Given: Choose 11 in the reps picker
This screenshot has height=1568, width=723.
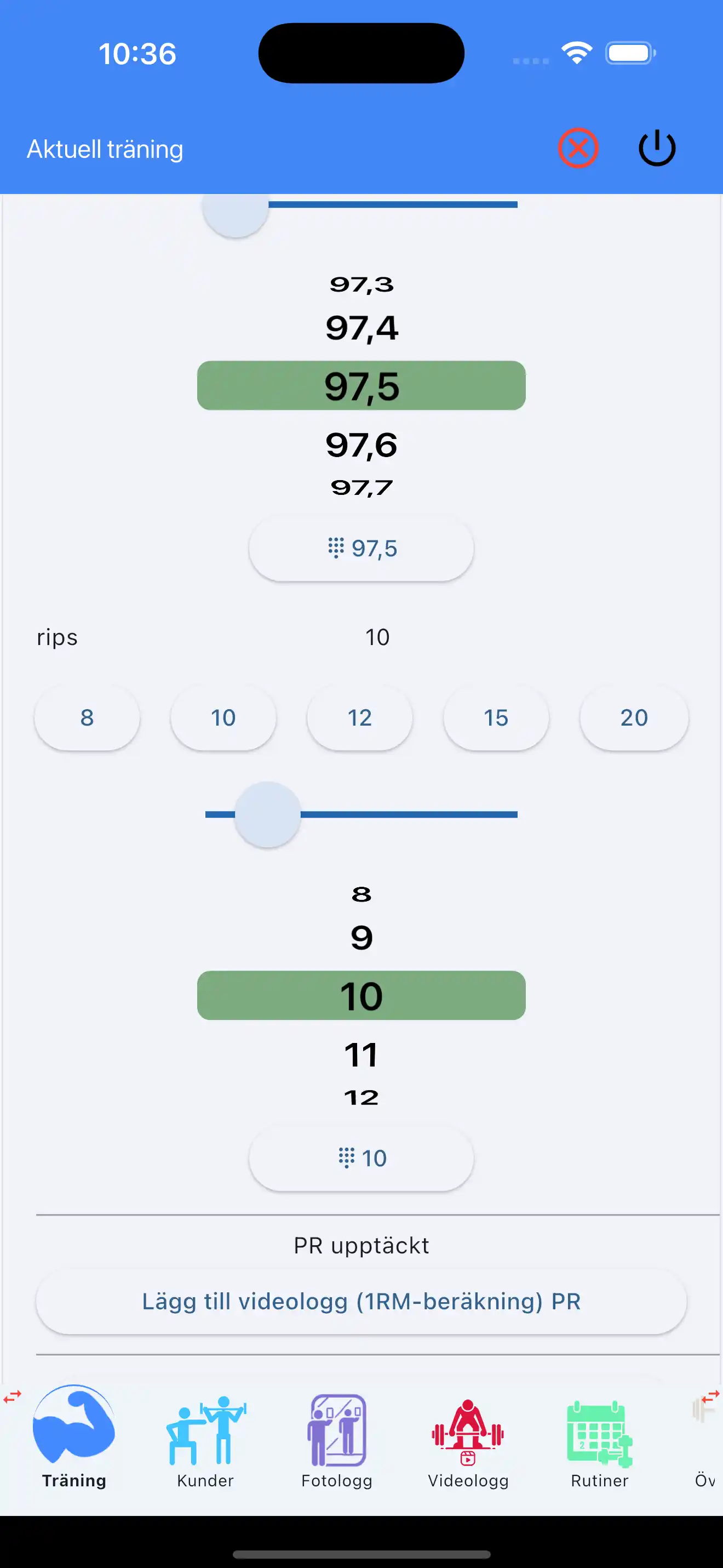Looking at the screenshot, I should pyautogui.click(x=361, y=1055).
